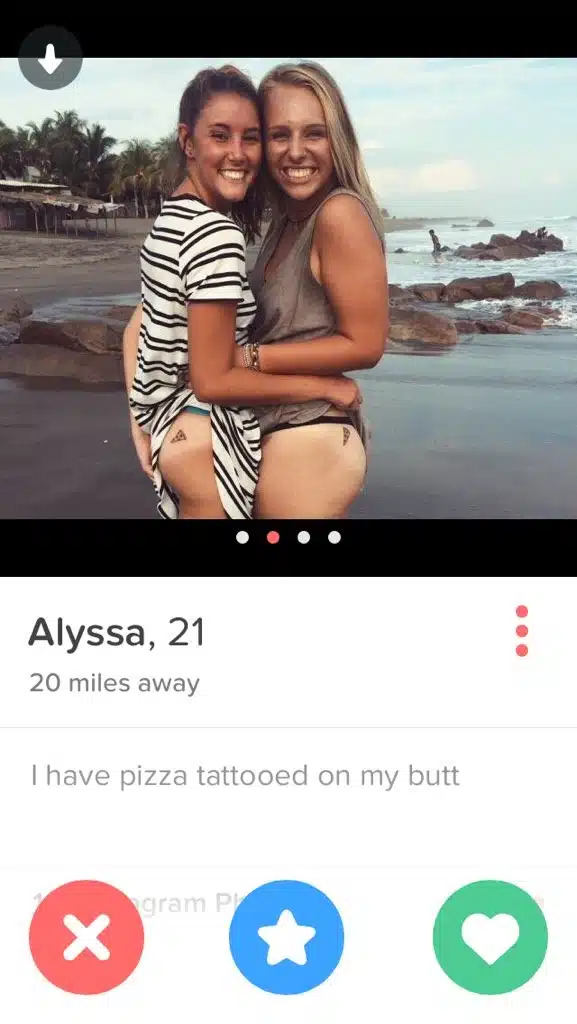Jump to the fourth photo dot
Viewport: 577px width, 1024px height.
point(334,537)
